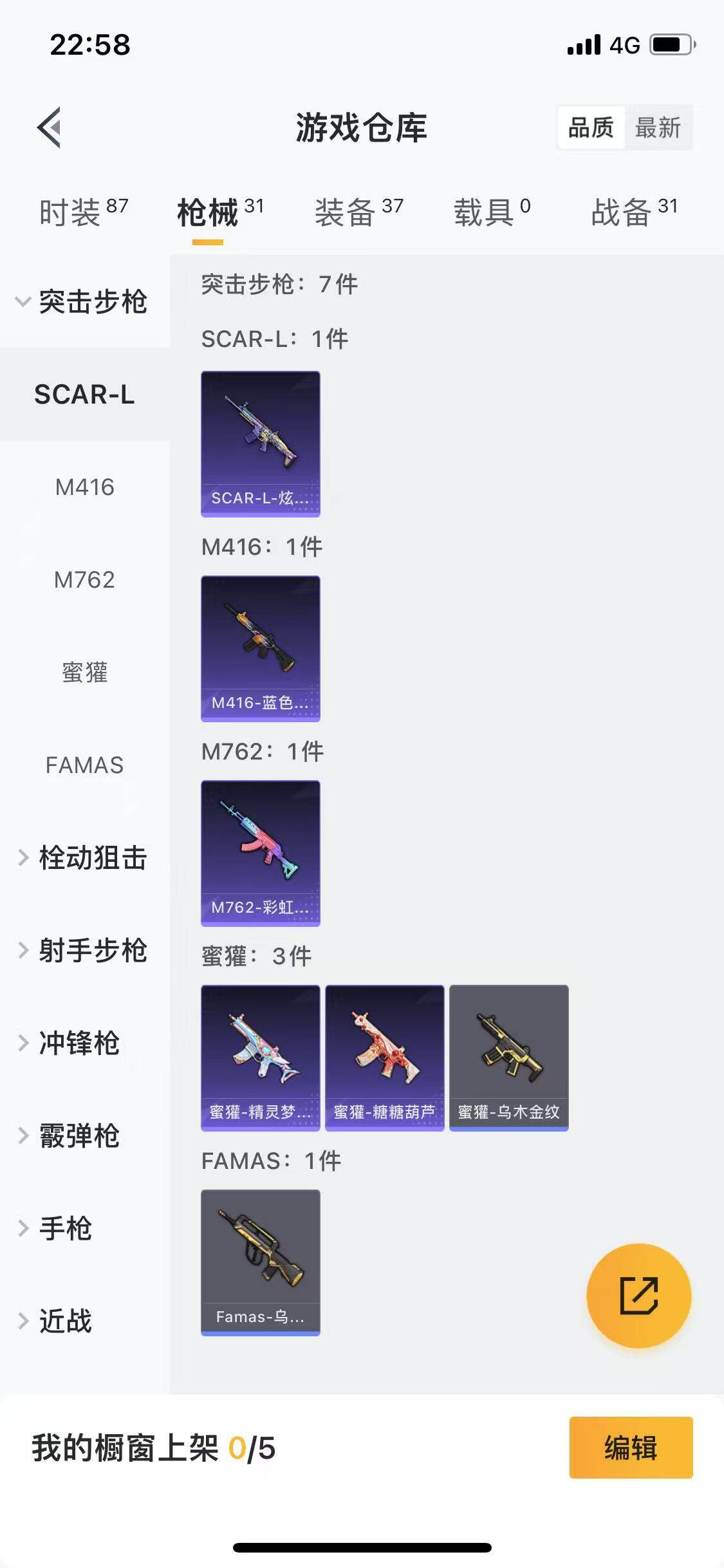Select the M416-蓝色 weapon thumbnail
724x1568 pixels.
point(259,650)
